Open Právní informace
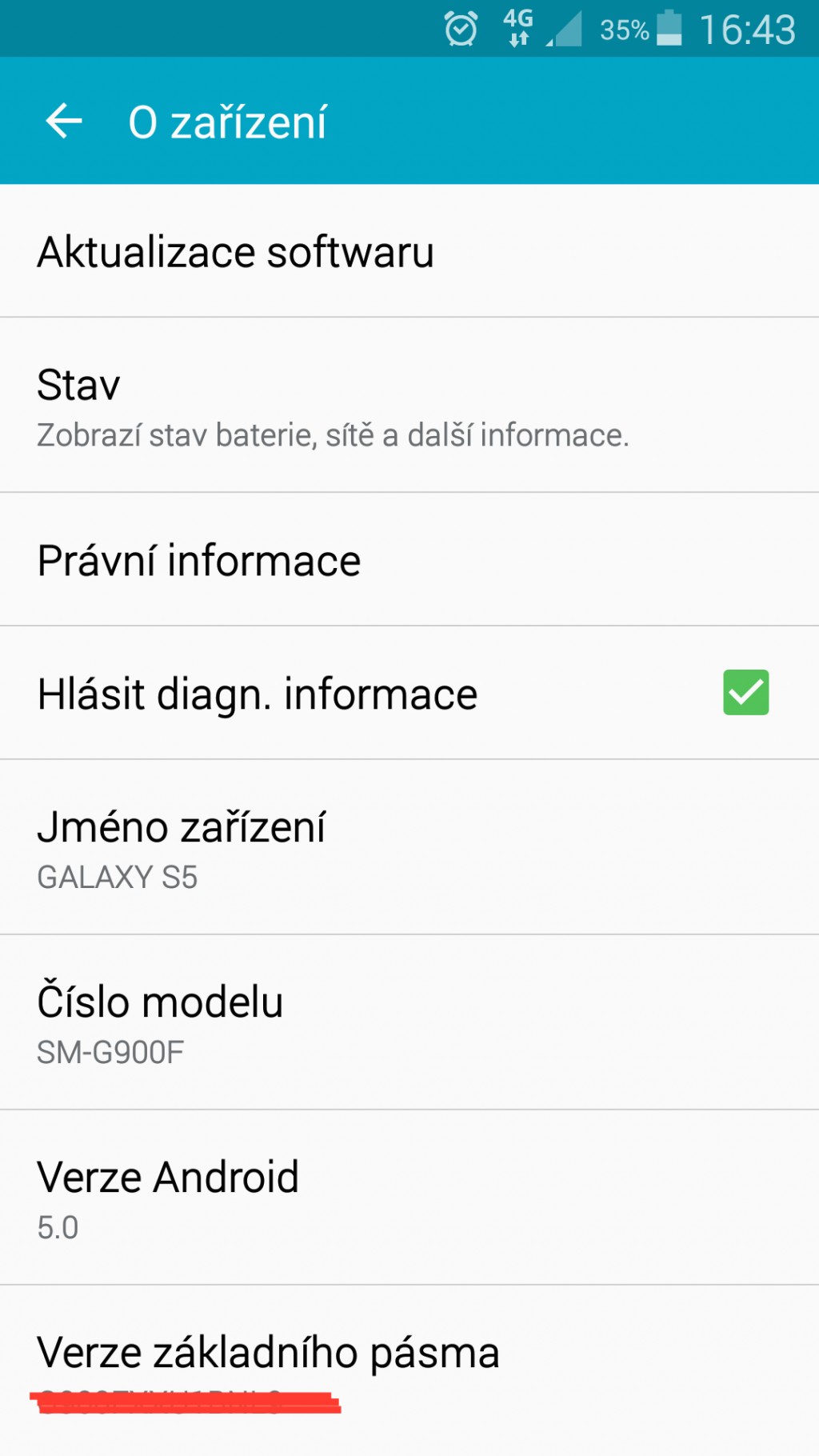The height and width of the screenshot is (1456, 819). [409, 559]
